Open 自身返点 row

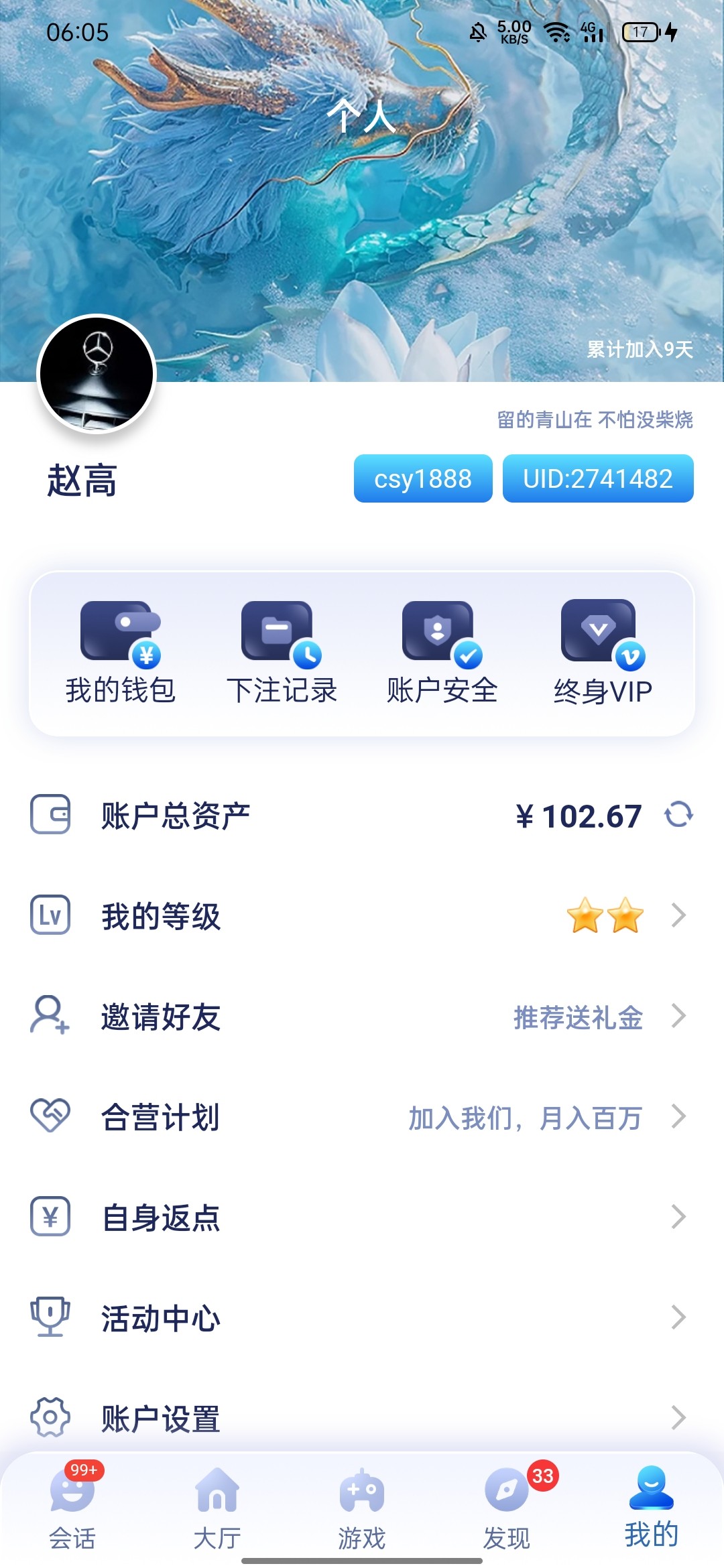(x=362, y=1217)
